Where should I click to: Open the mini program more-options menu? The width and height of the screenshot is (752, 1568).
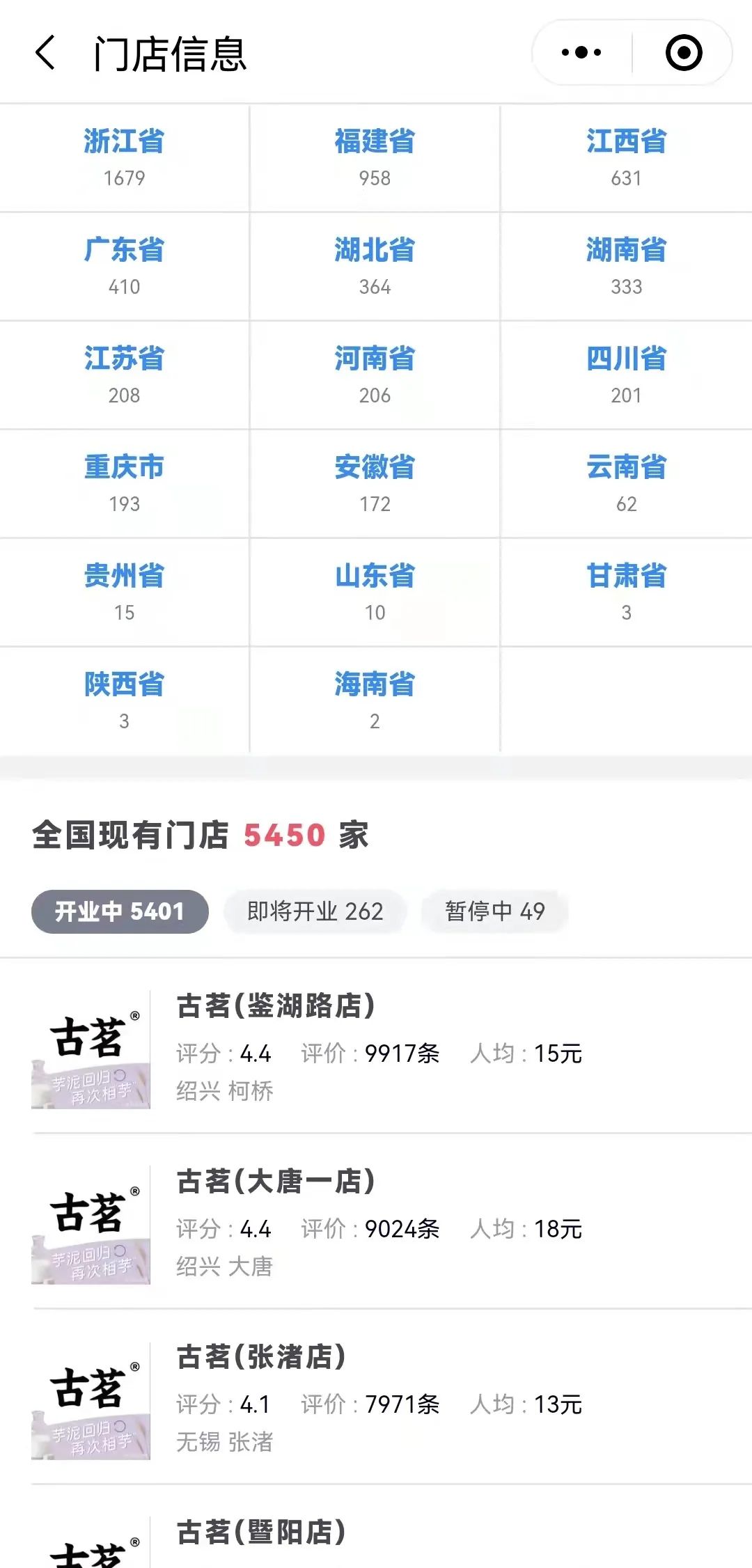pyautogui.click(x=581, y=53)
